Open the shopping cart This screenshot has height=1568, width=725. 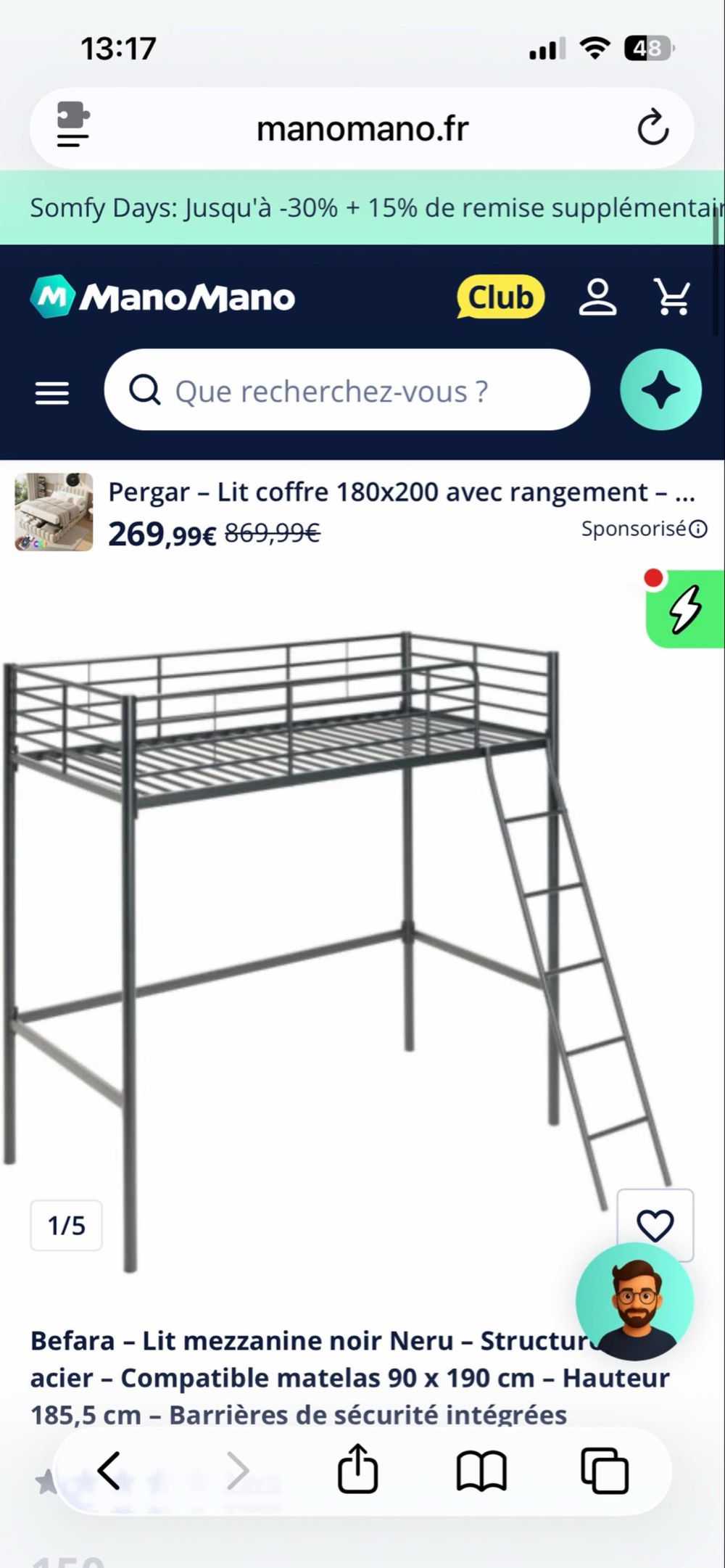pyautogui.click(x=672, y=297)
